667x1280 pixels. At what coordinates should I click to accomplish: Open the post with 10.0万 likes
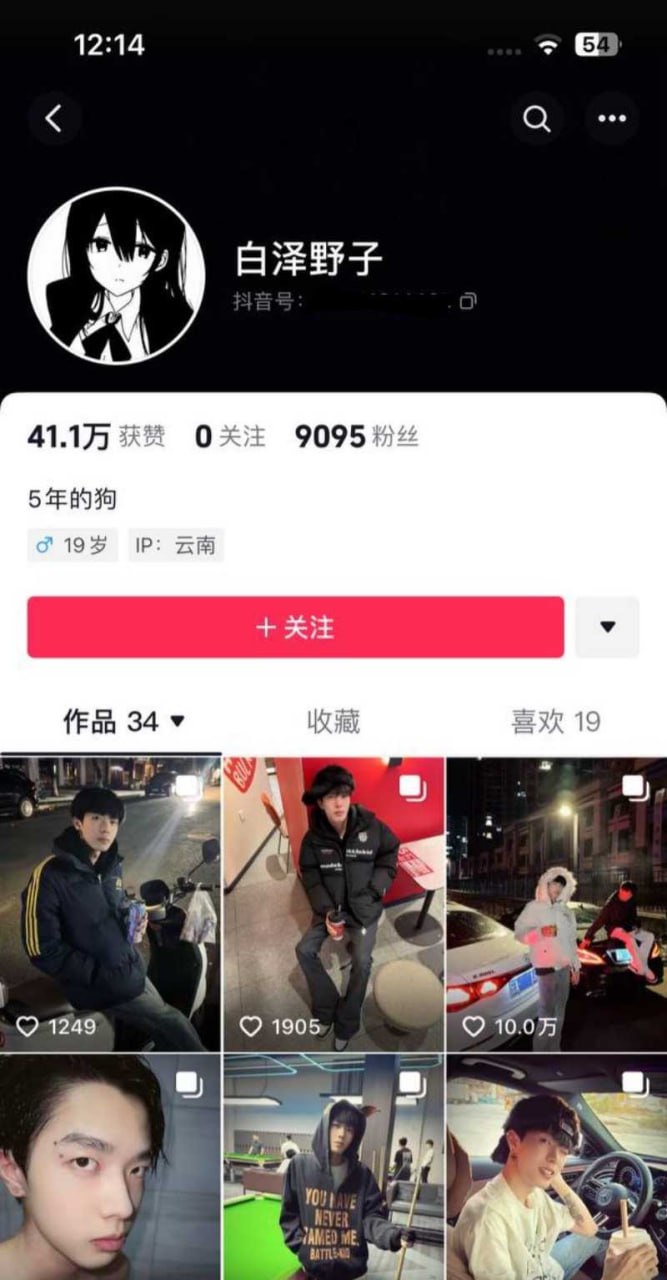(x=556, y=903)
